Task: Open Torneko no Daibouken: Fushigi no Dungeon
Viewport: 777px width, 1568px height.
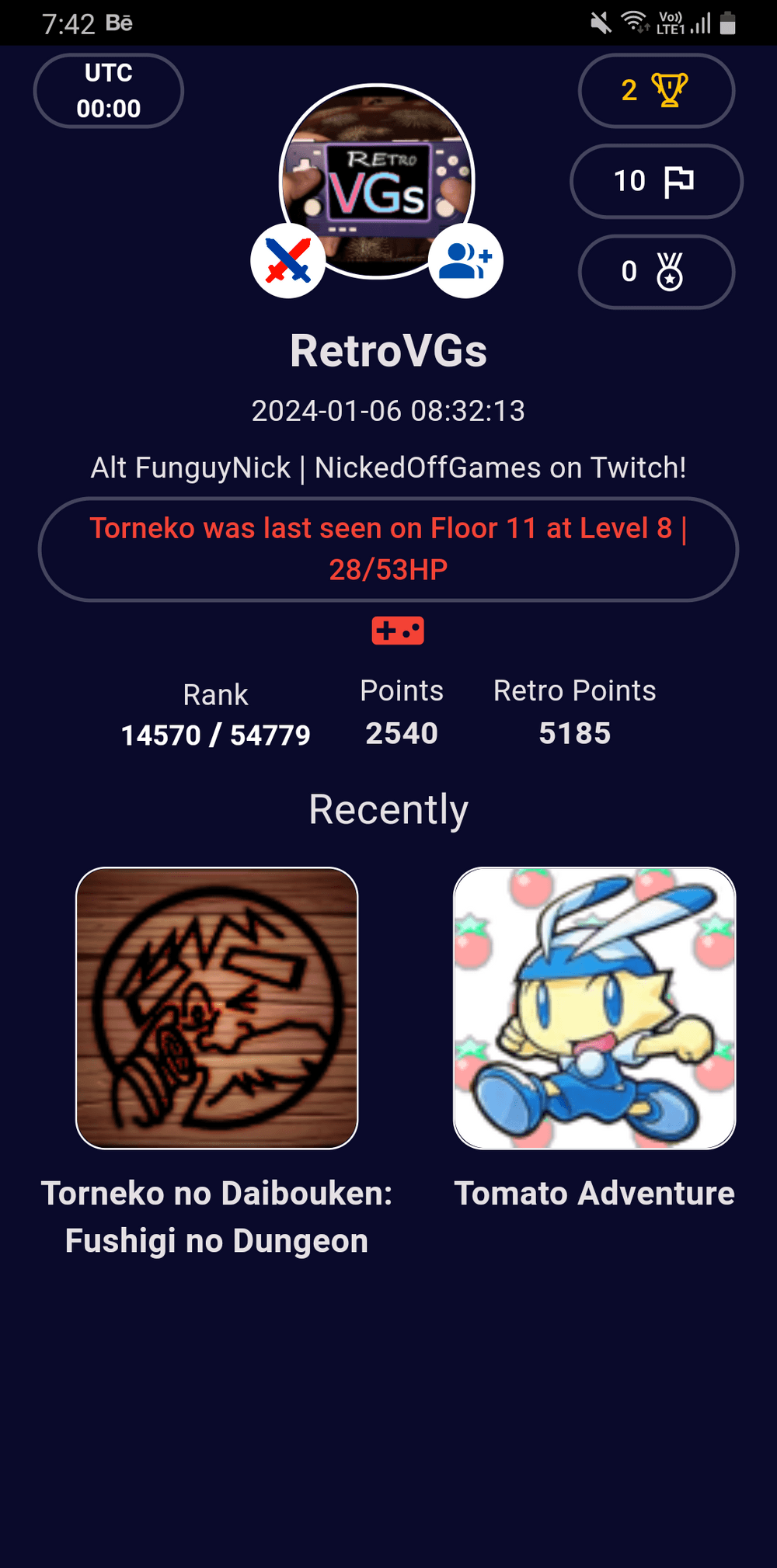Action: 217,1007
